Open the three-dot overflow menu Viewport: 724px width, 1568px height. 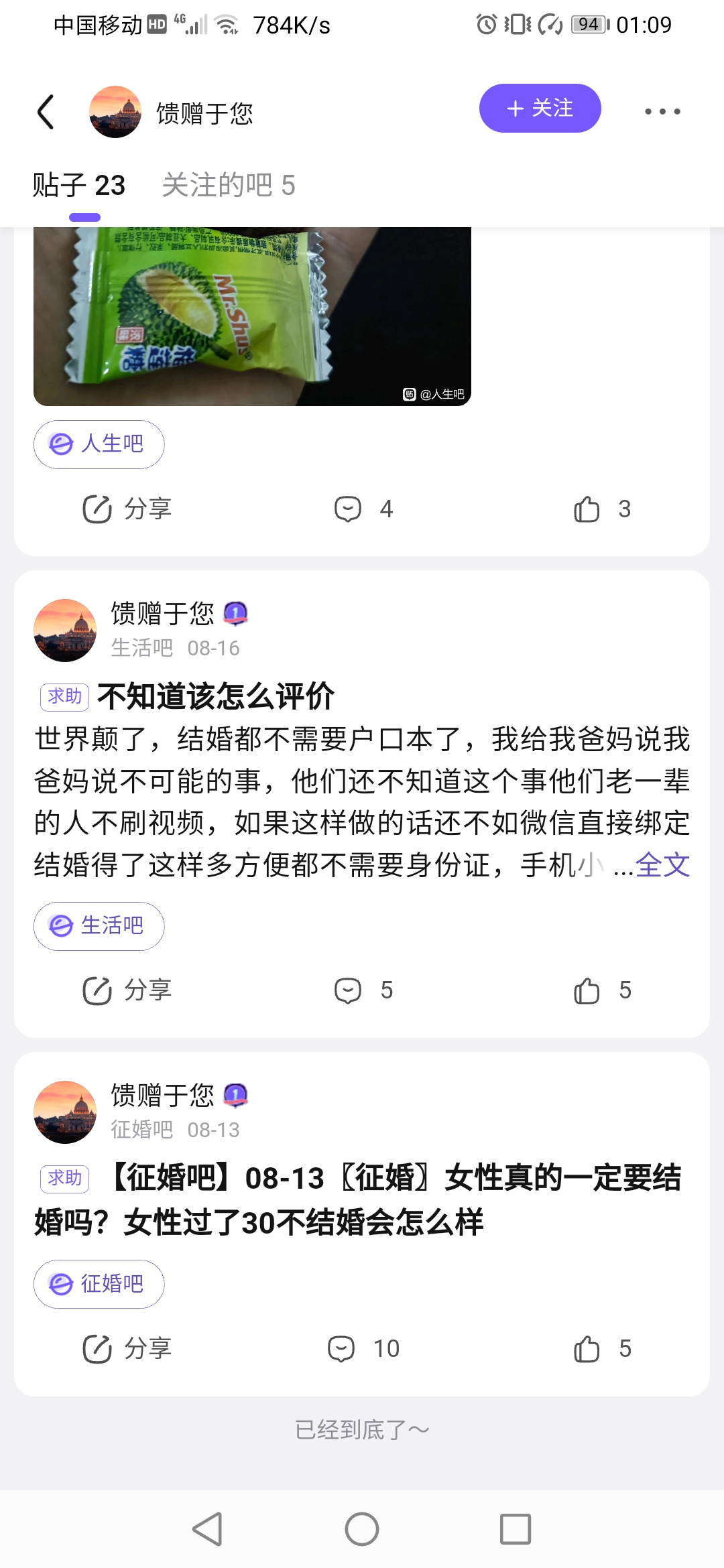point(662,111)
